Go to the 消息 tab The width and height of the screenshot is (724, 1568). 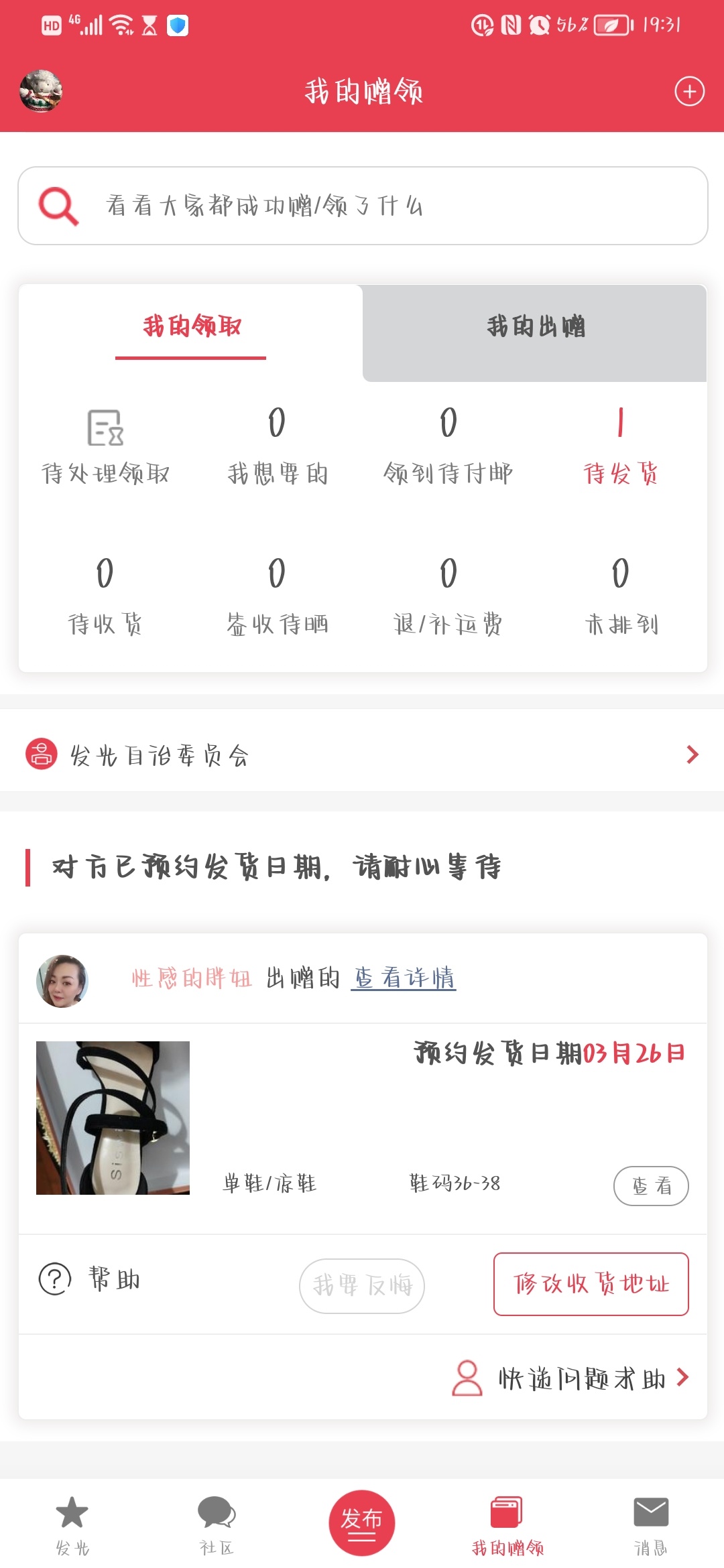pos(651,1526)
